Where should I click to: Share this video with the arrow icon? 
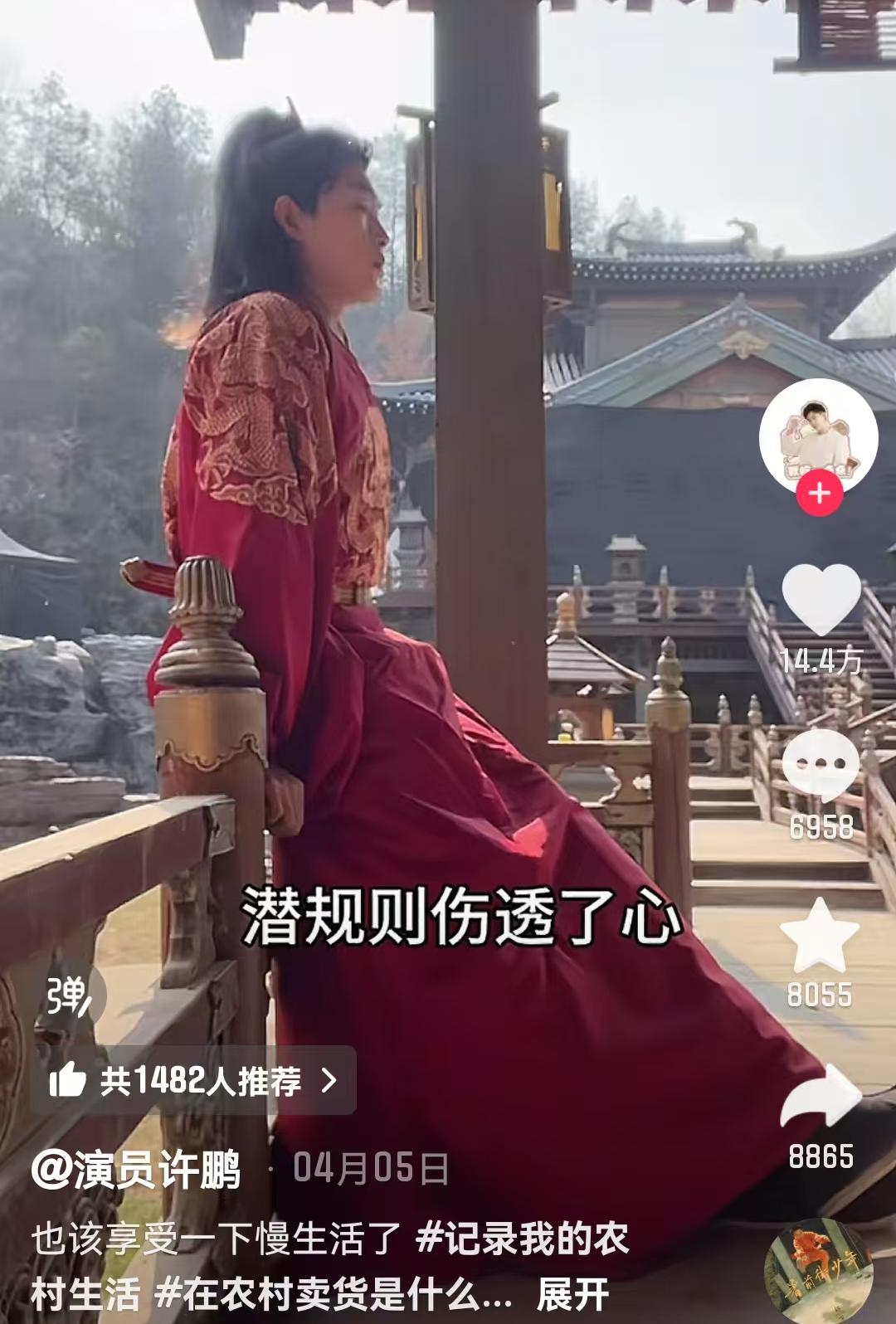click(820, 1098)
